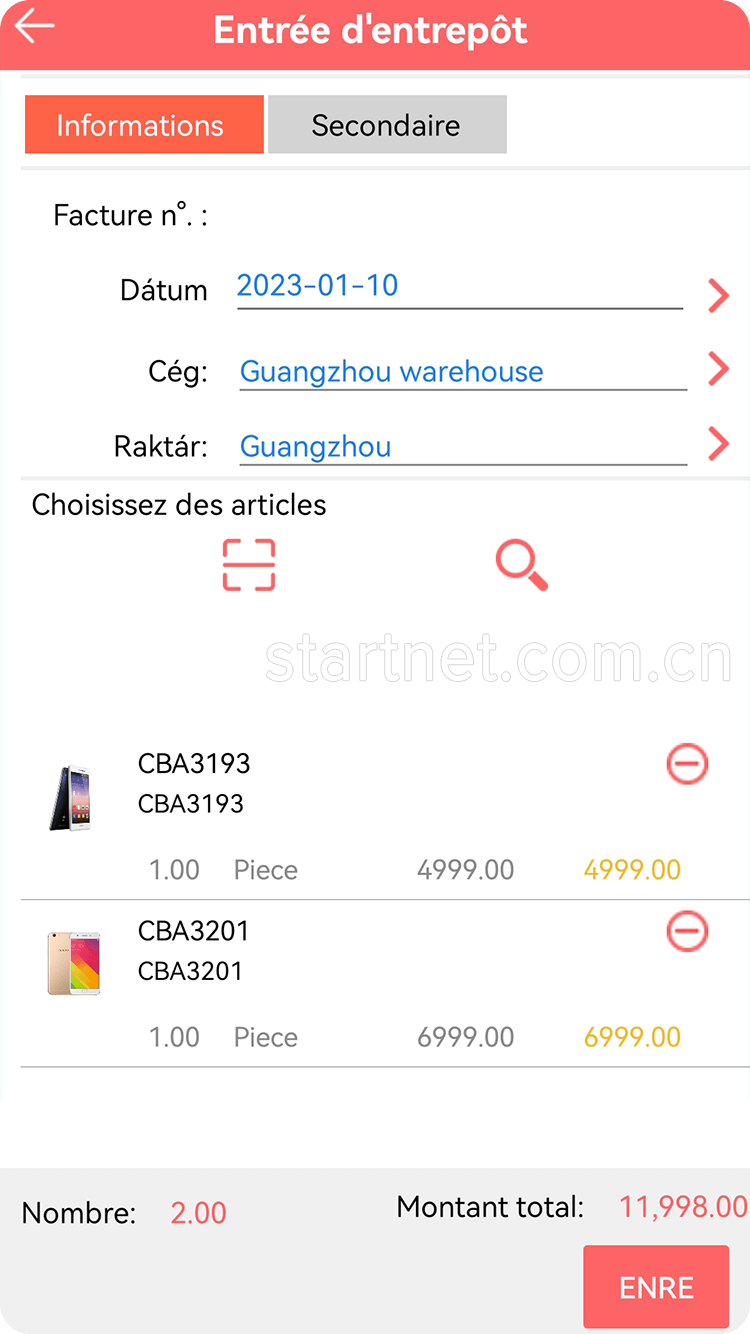
Task: Remove item CBA3193 from the list
Action: [687, 764]
